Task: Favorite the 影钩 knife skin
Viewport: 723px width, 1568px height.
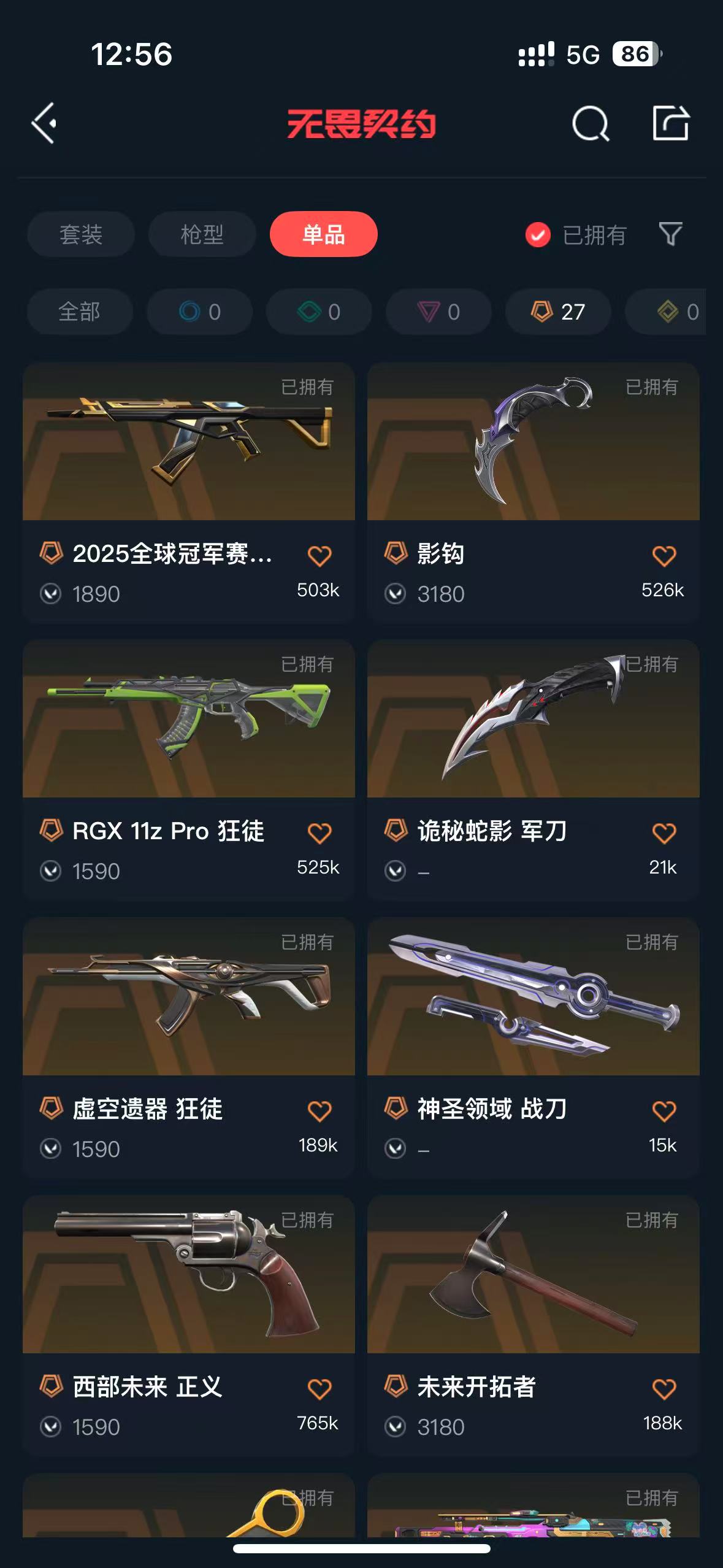Action: point(664,556)
